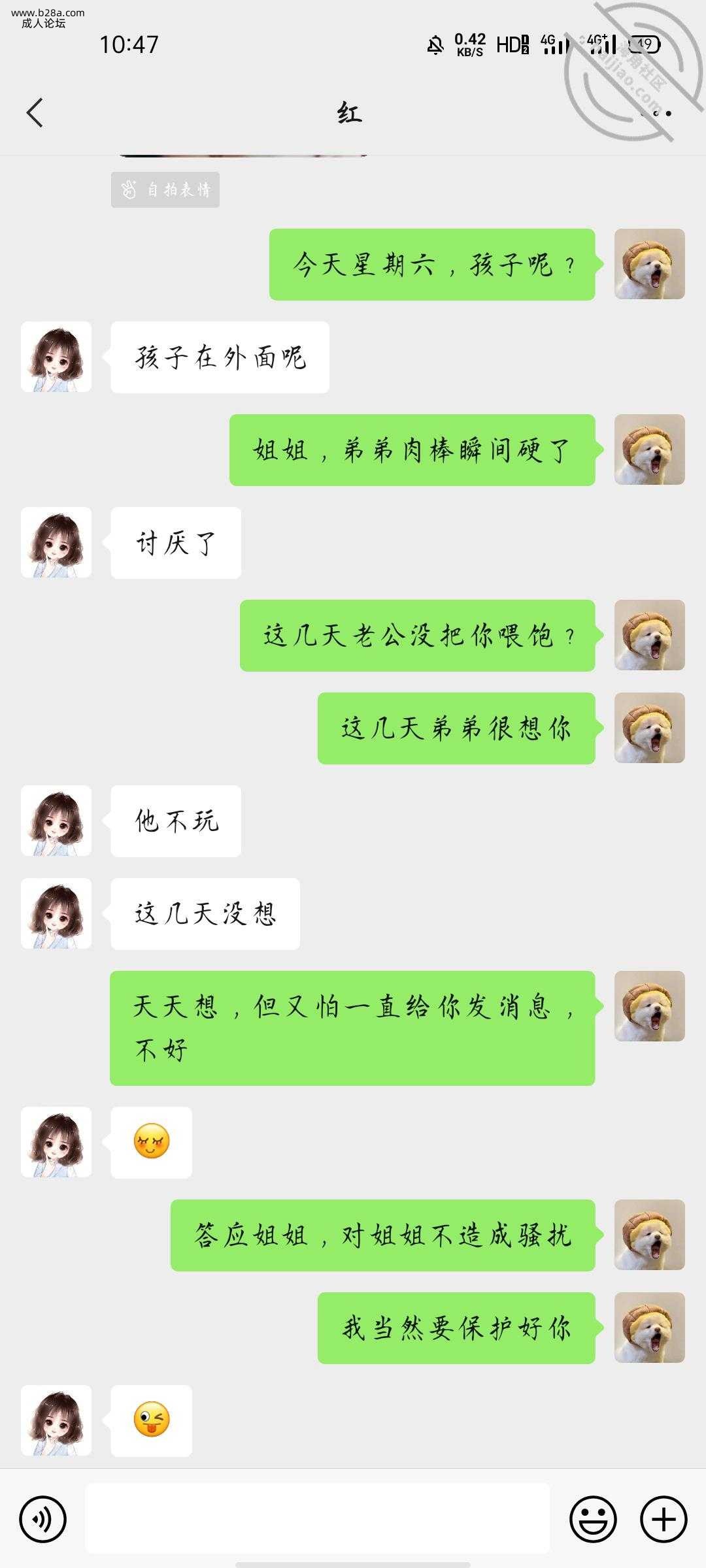This screenshot has width=706, height=1568.
Task: Open the emoji sticker panel
Action: (593, 1520)
